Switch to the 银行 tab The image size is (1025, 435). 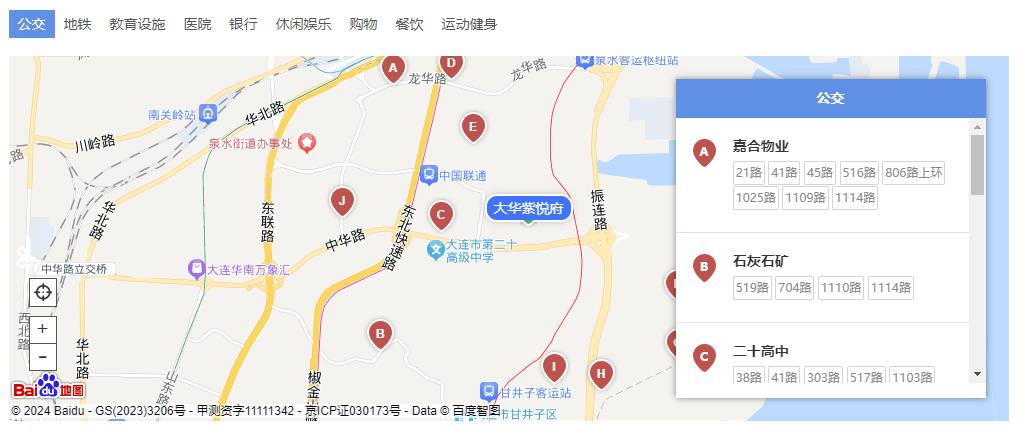pyautogui.click(x=243, y=24)
